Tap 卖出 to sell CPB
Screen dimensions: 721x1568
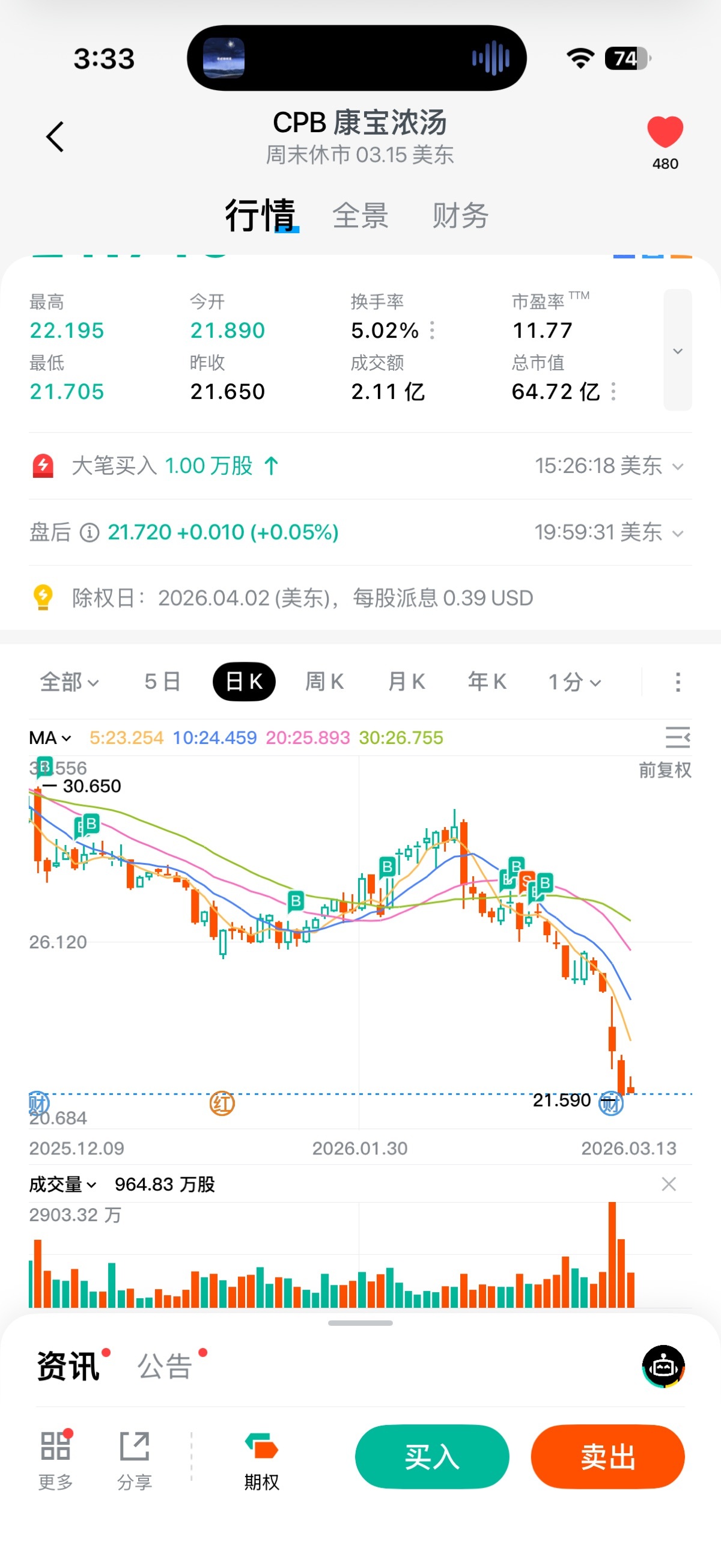(x=607, y=1457)
